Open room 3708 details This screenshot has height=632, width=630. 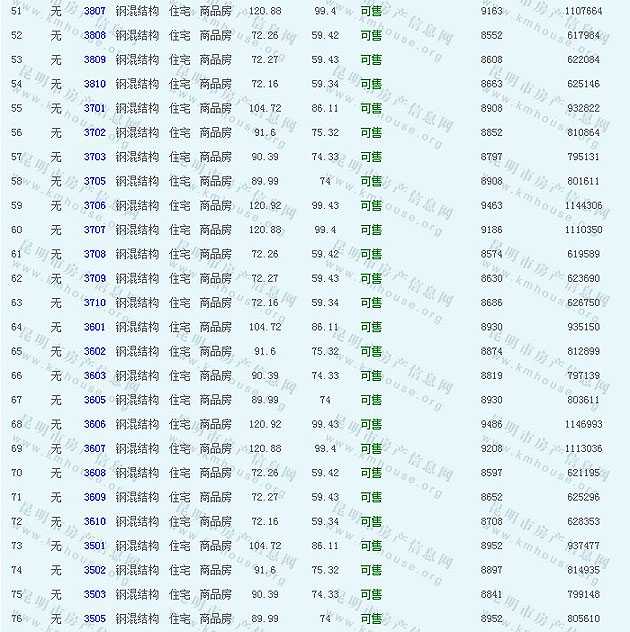point(94,254)
